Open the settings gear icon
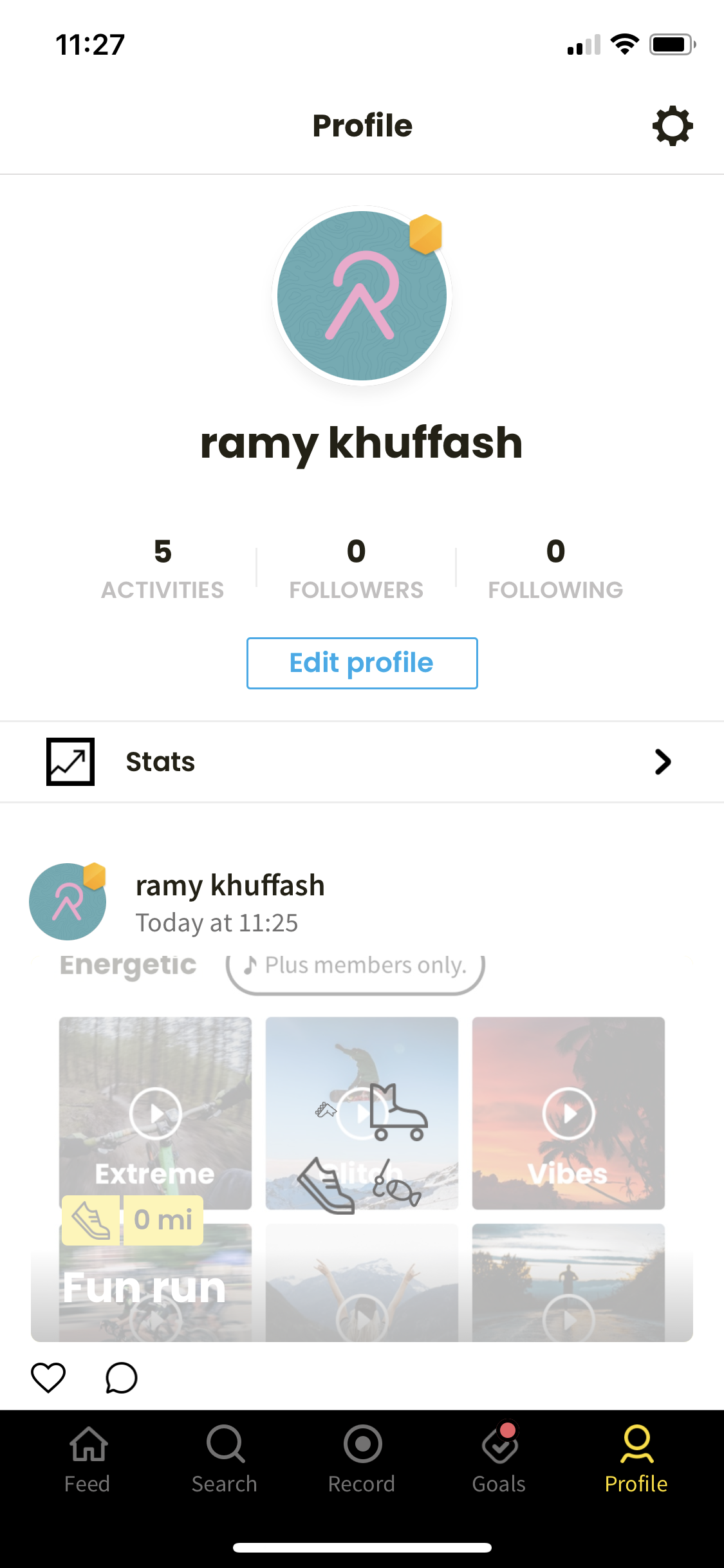 673,126
